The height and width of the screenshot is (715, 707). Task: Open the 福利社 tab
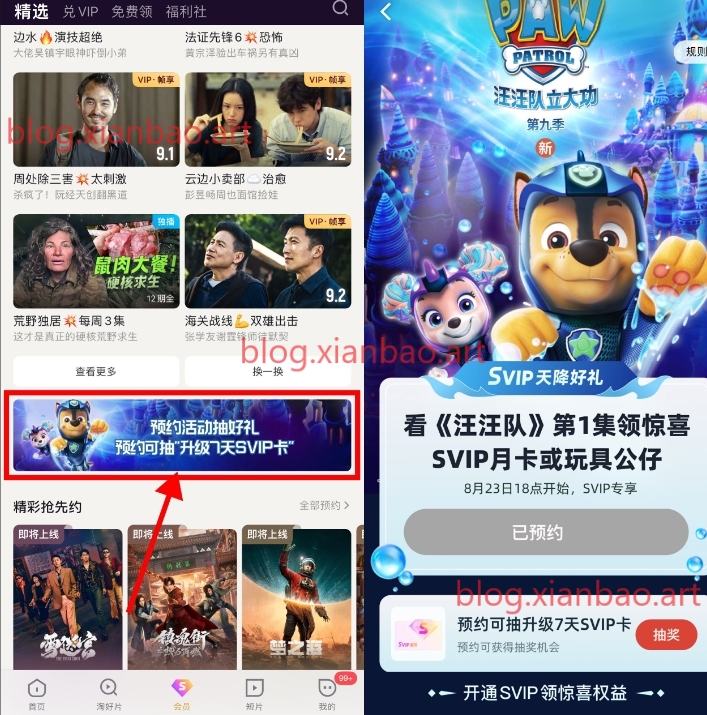[x=188, y=12]
